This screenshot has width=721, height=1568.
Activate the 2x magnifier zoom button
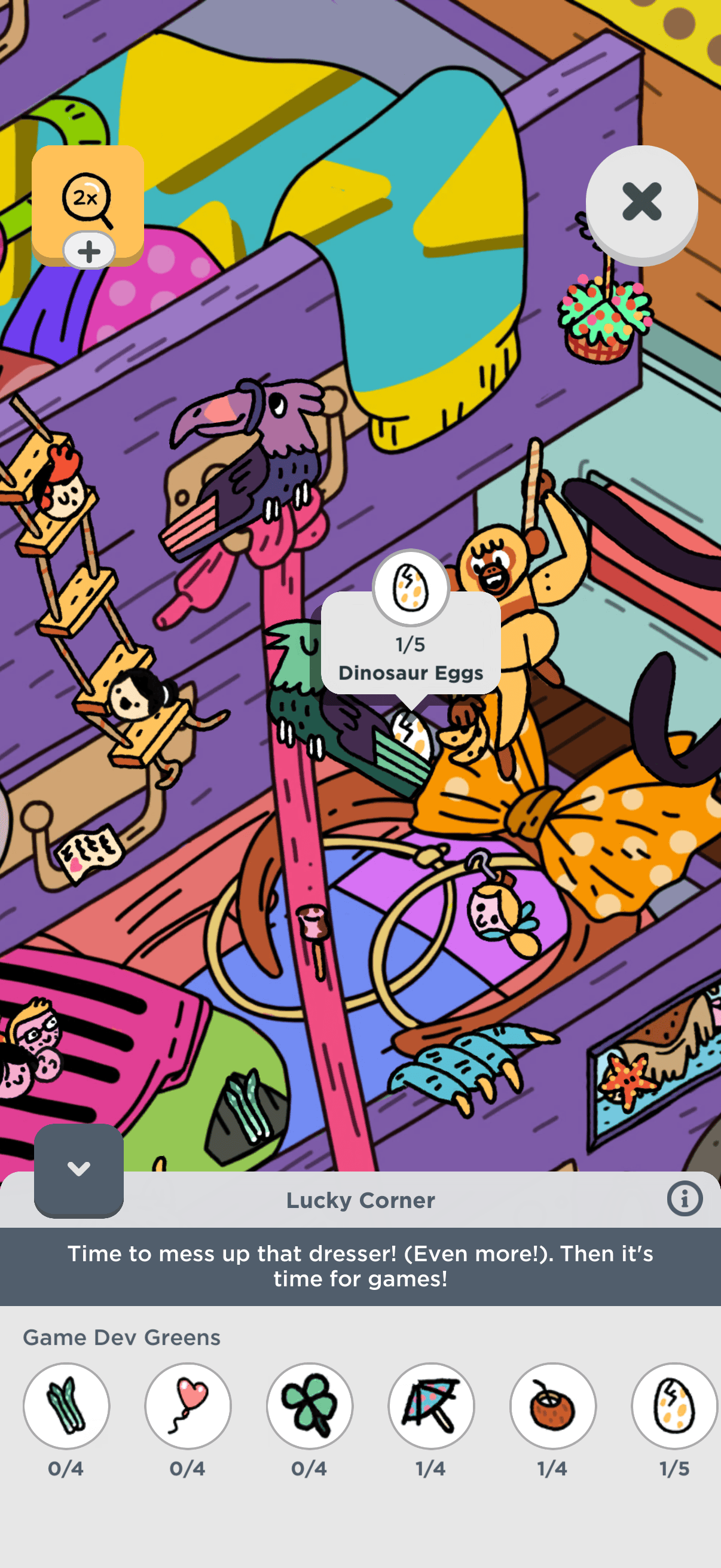(87, 200)
